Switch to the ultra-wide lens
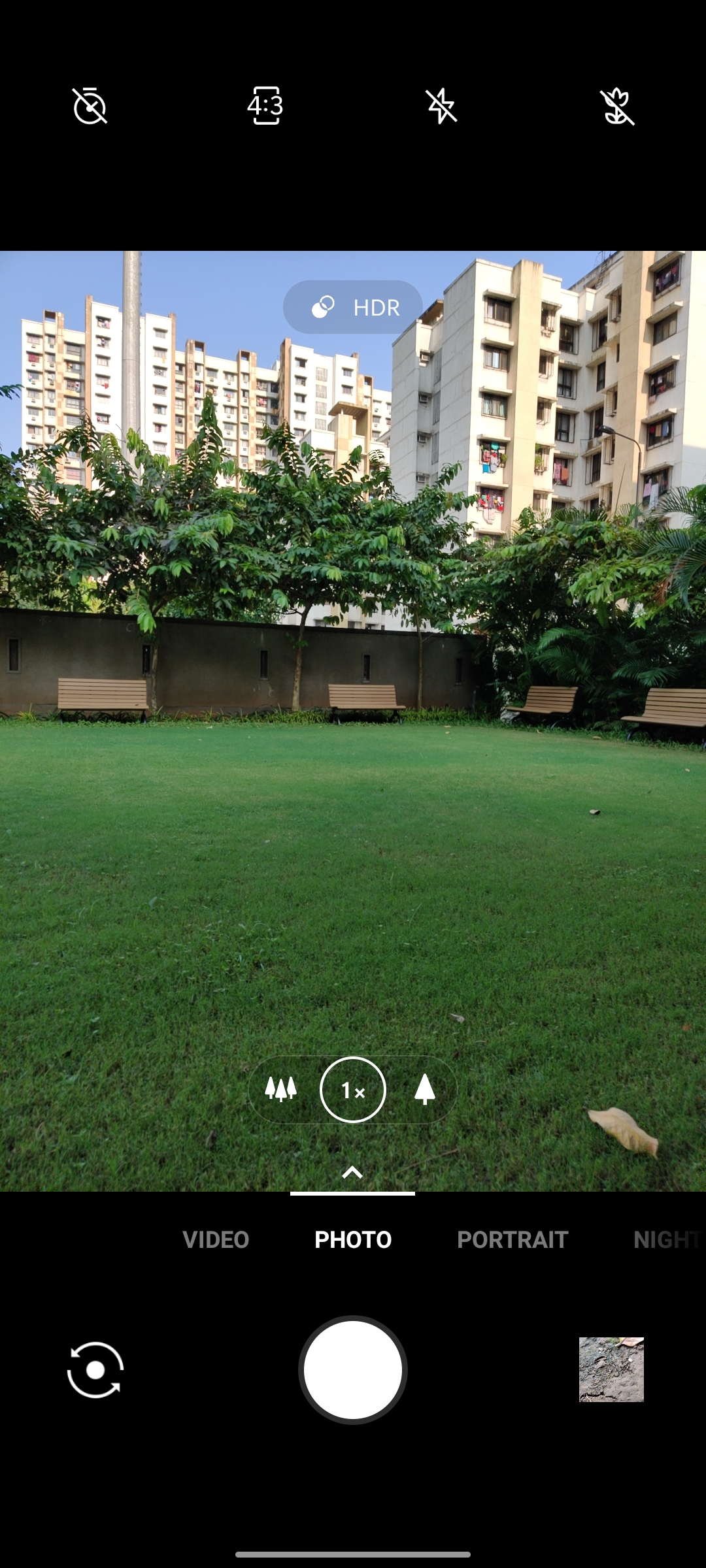This screenshot has height=1568, width=706. pyautogui.click(x=281, y=1090)
